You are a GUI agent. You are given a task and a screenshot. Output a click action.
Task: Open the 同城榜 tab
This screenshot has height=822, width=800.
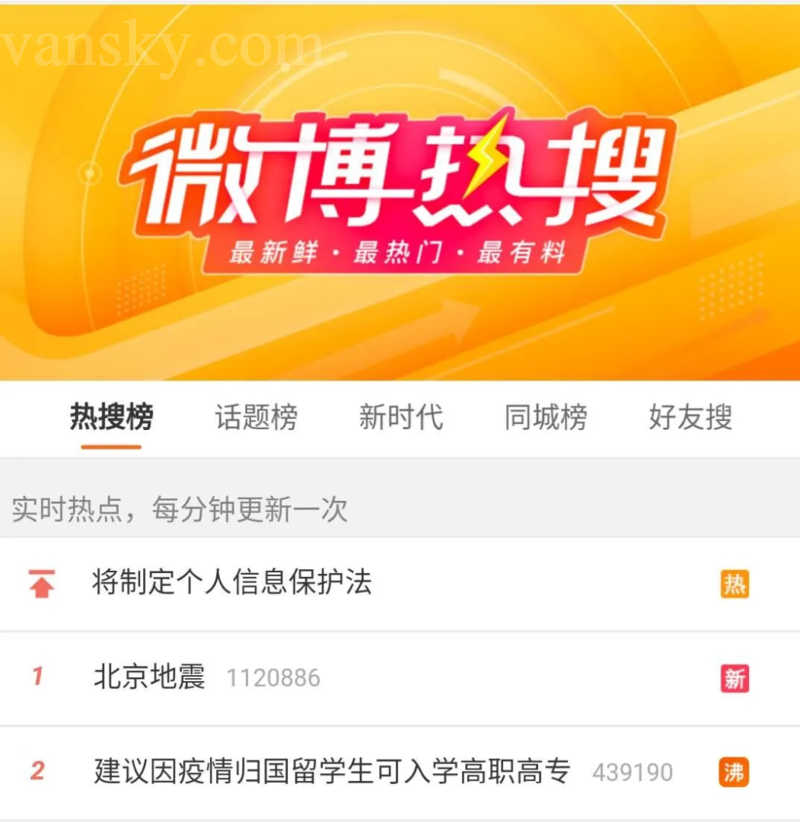tap(546, 417)
